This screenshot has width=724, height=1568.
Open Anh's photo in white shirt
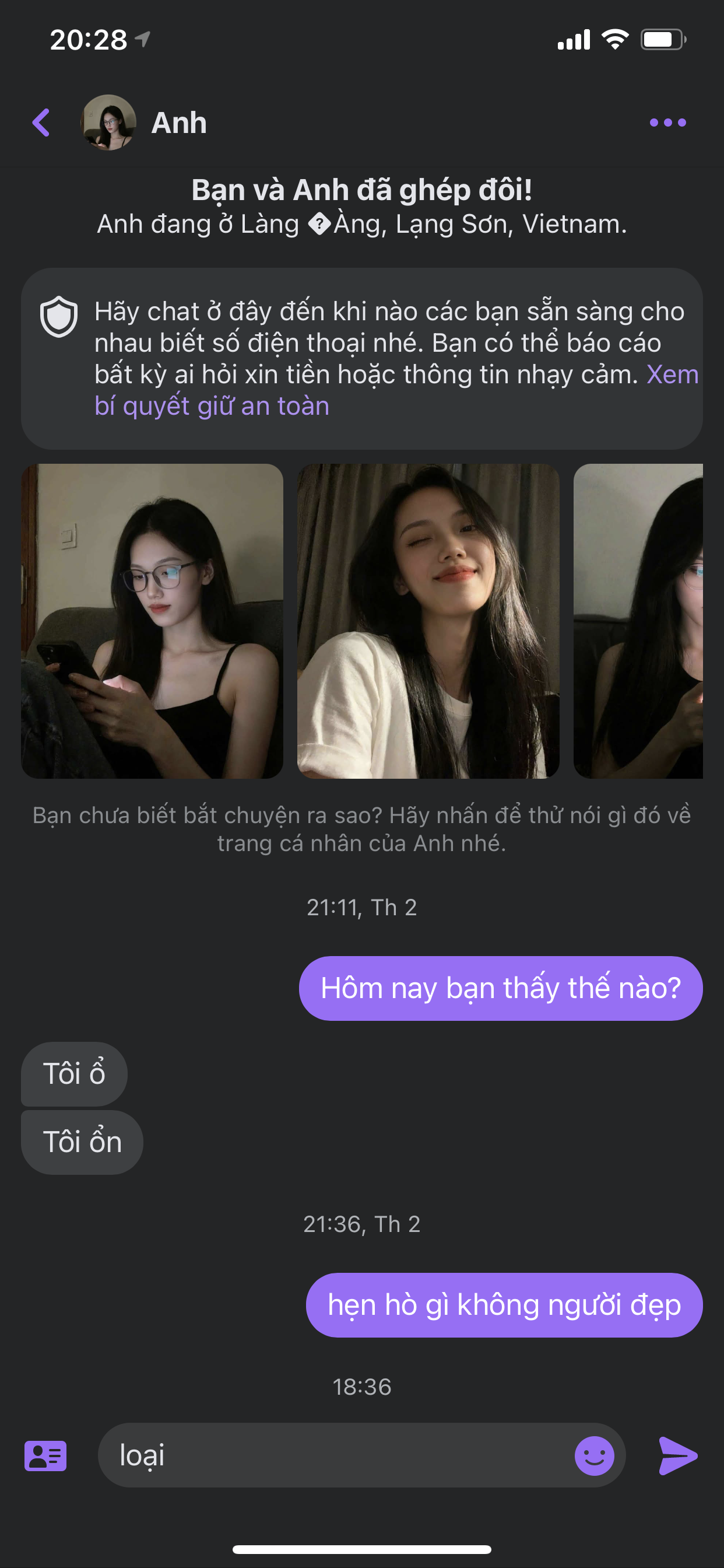(428, 621)
